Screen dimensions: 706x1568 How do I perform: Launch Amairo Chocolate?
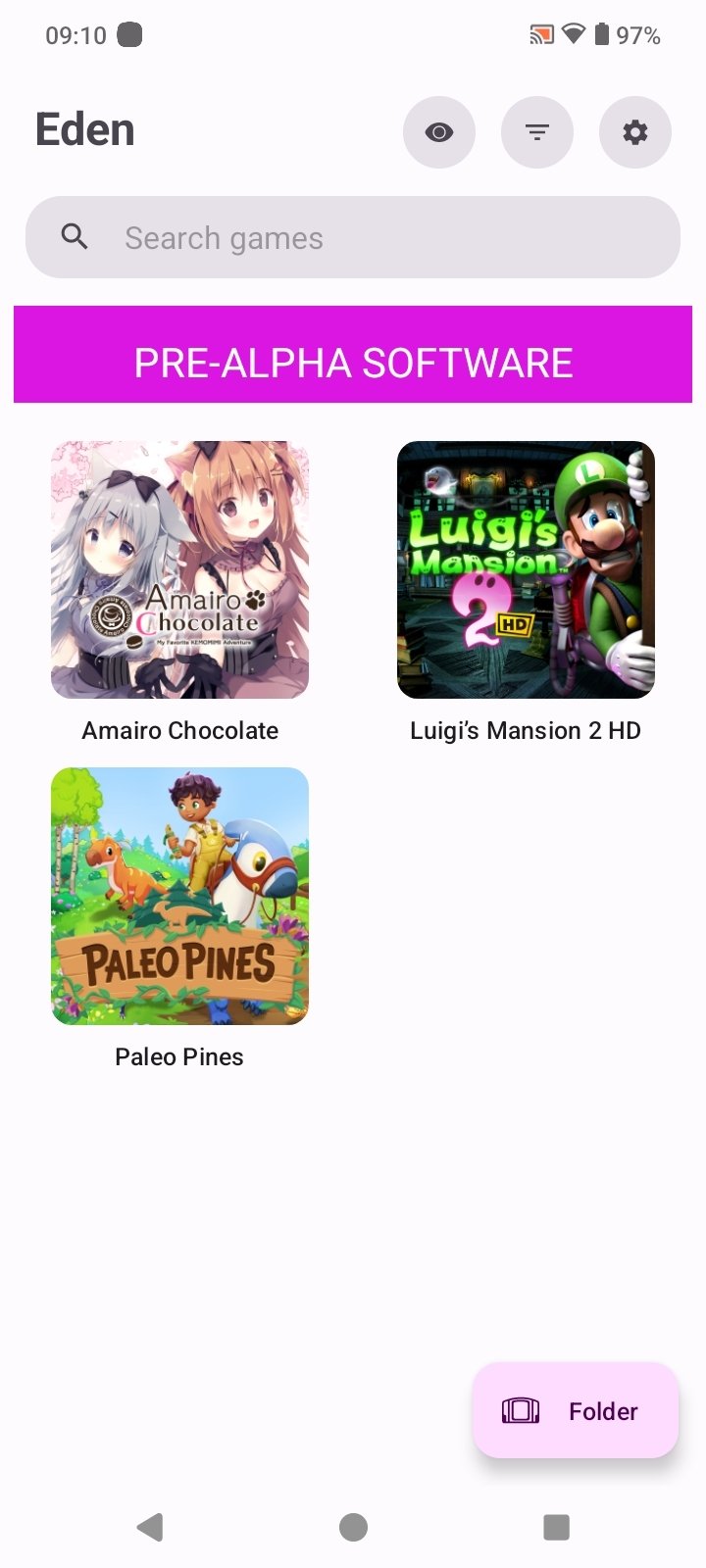pyautogui.click(x=180, y=570)
